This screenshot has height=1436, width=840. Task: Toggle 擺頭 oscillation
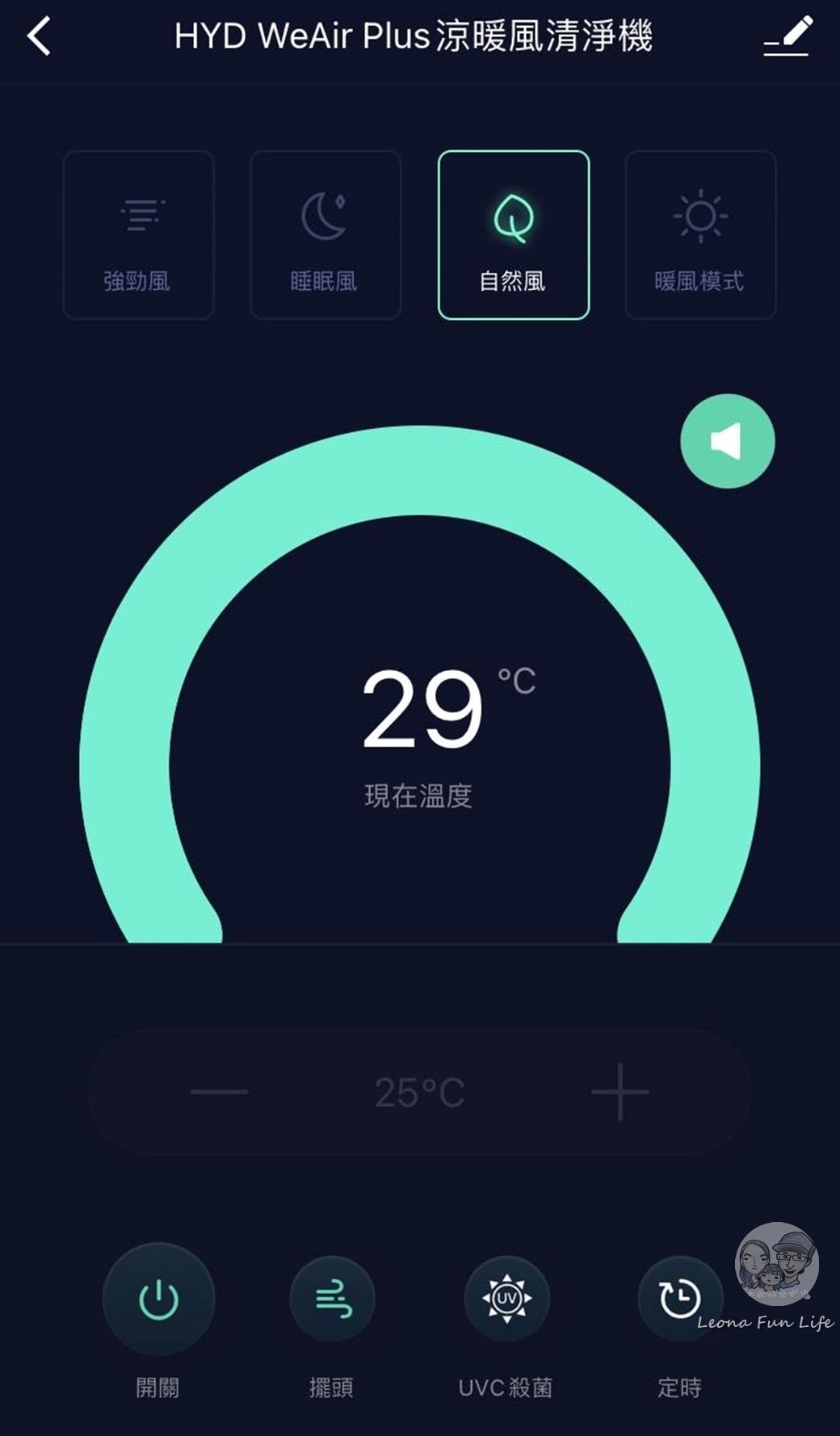(x=332, y=1299)
